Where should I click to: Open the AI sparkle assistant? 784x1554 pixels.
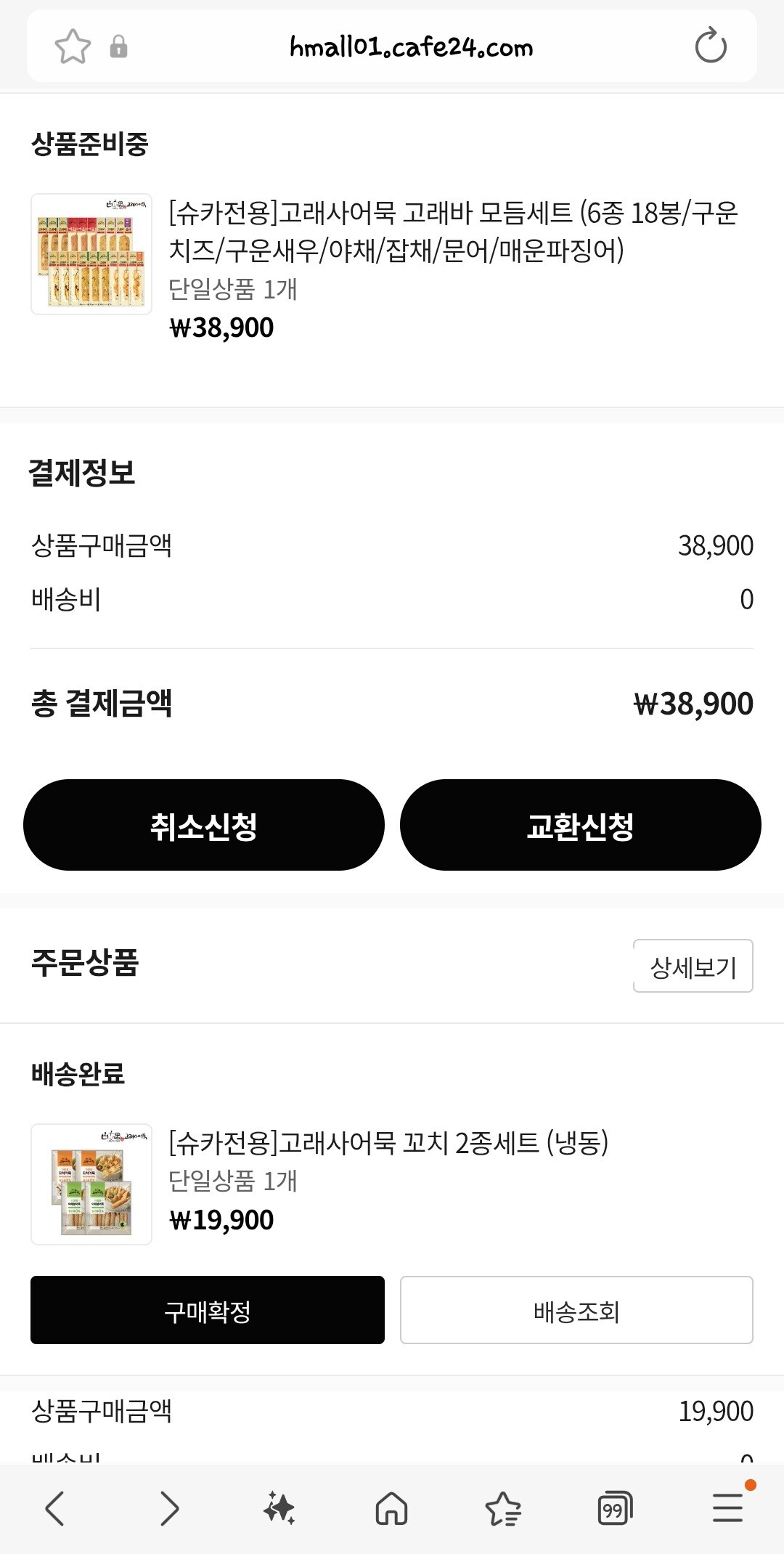279,1509
